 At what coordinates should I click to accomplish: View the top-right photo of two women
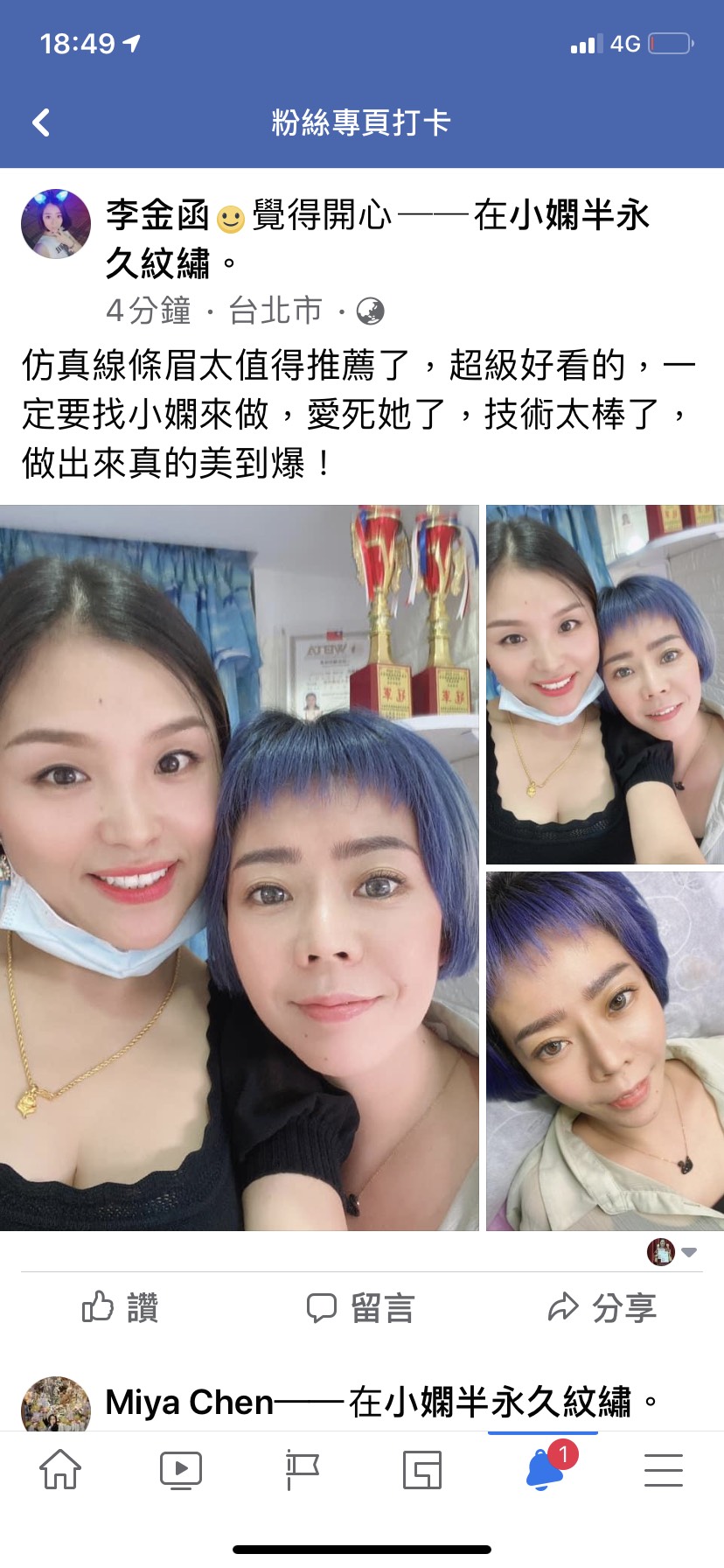coord(604,684)
